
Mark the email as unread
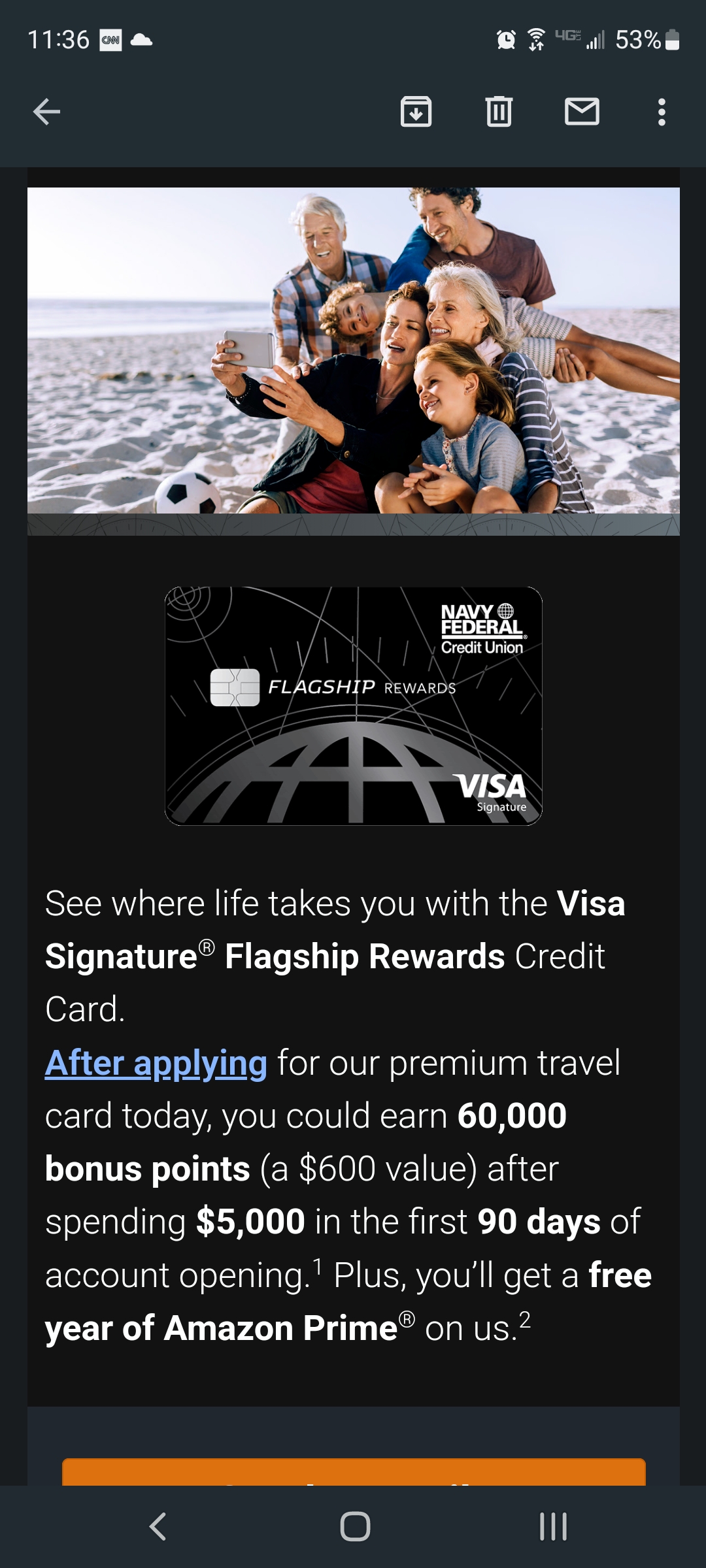[582, 112]
